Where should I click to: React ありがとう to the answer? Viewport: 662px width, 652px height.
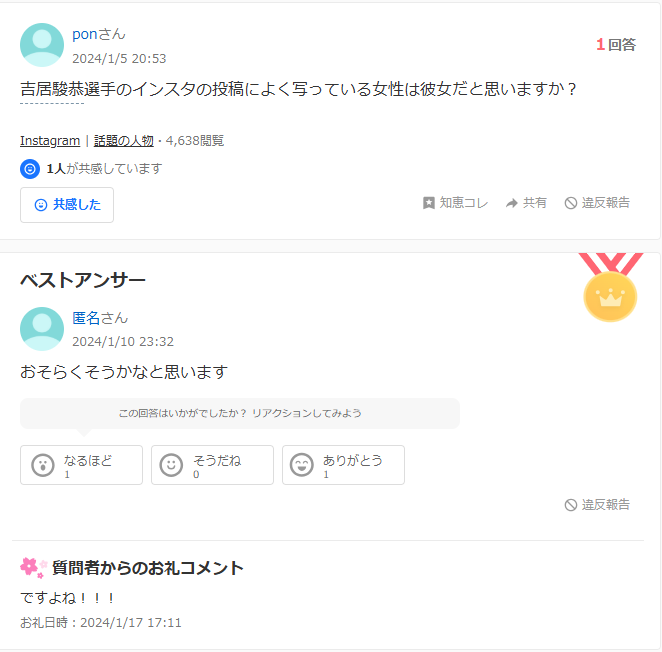click(343, 465)
